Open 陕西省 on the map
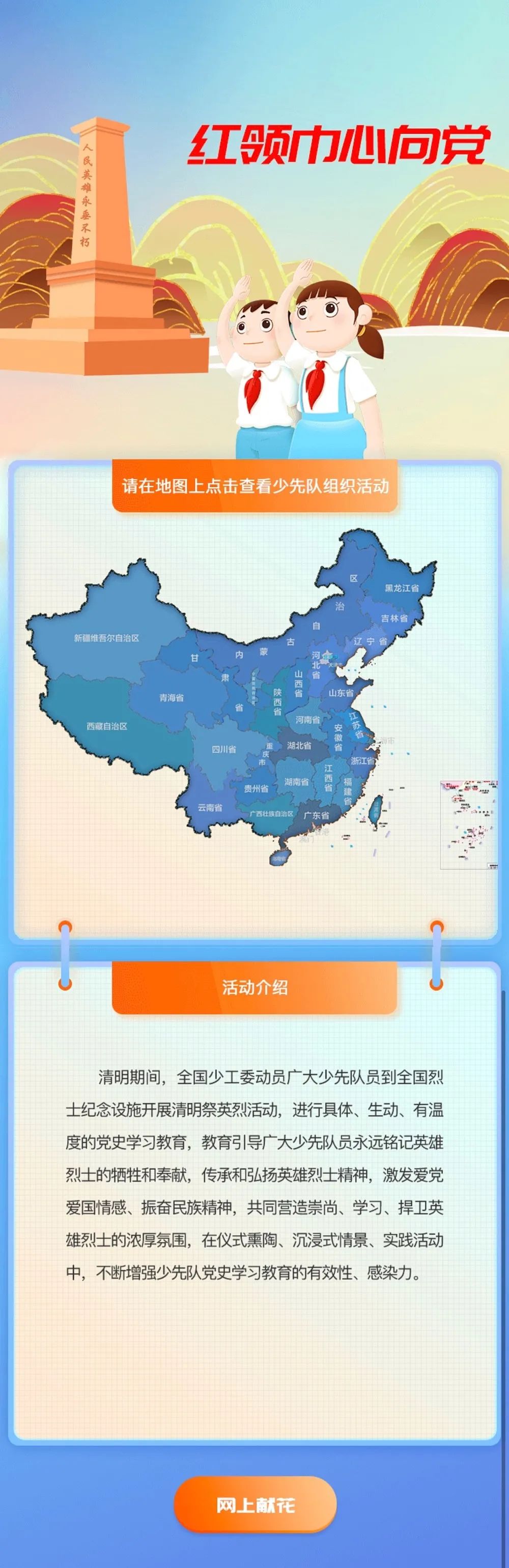The width and height of the screenshot is (509, 1568). pyautogui.click(x=277, y=702)
